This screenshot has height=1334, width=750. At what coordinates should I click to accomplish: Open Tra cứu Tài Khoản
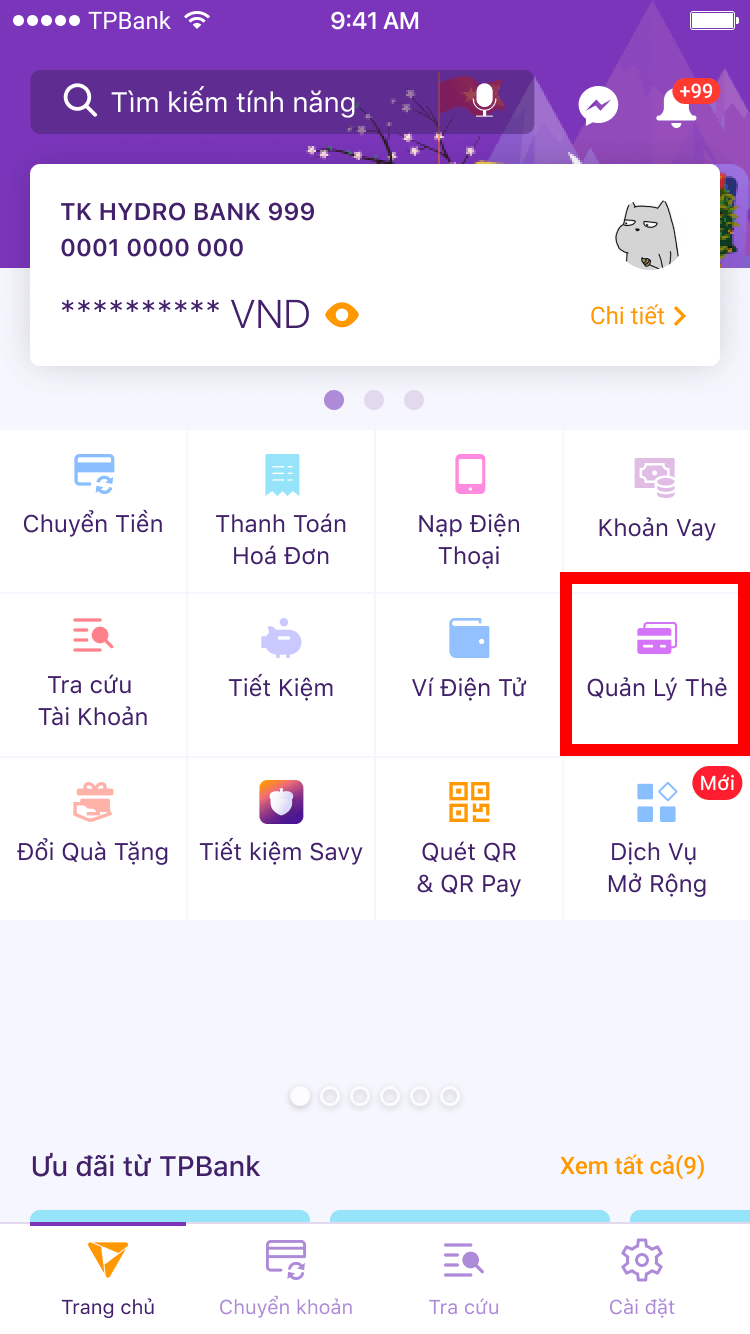(93, 675)
